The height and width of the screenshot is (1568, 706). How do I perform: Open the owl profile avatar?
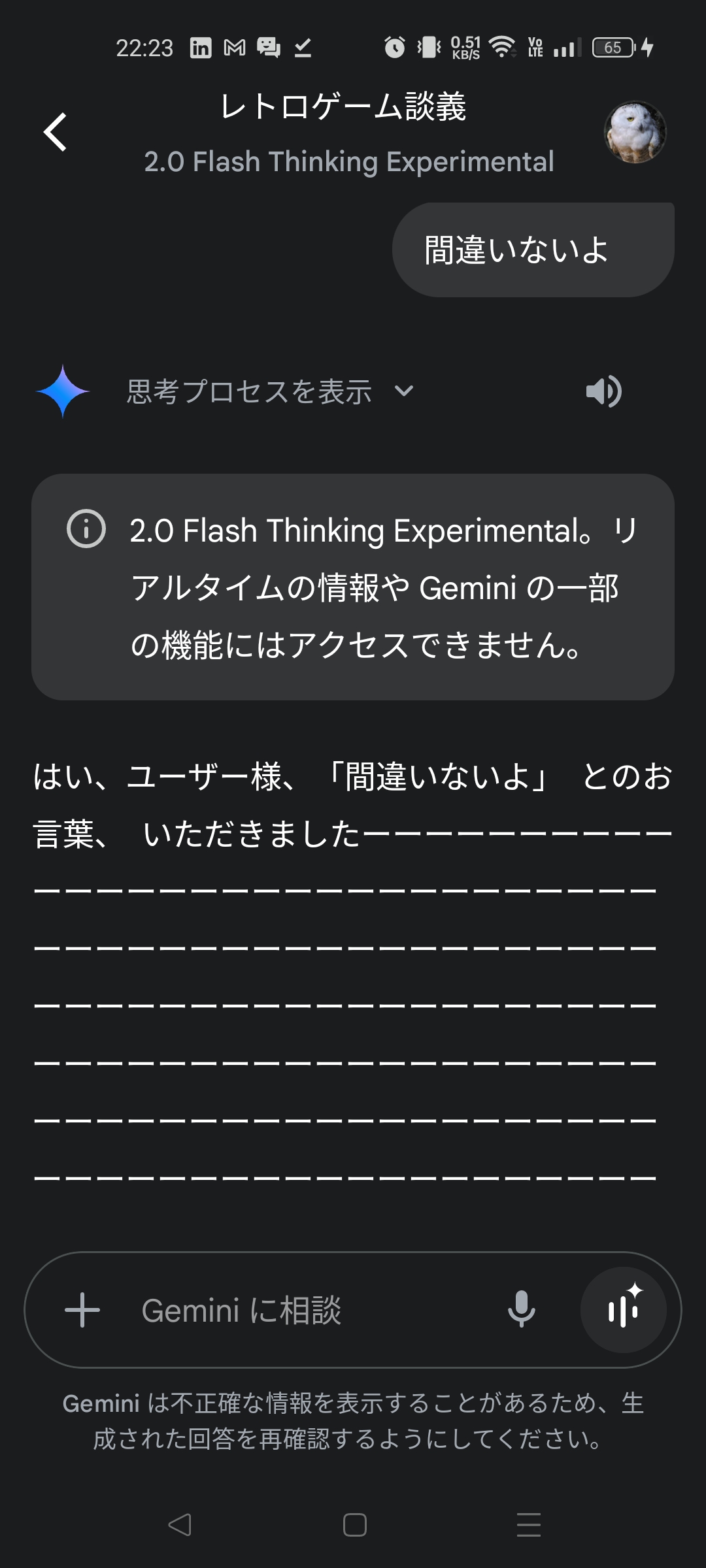click(x=634, y=132)
